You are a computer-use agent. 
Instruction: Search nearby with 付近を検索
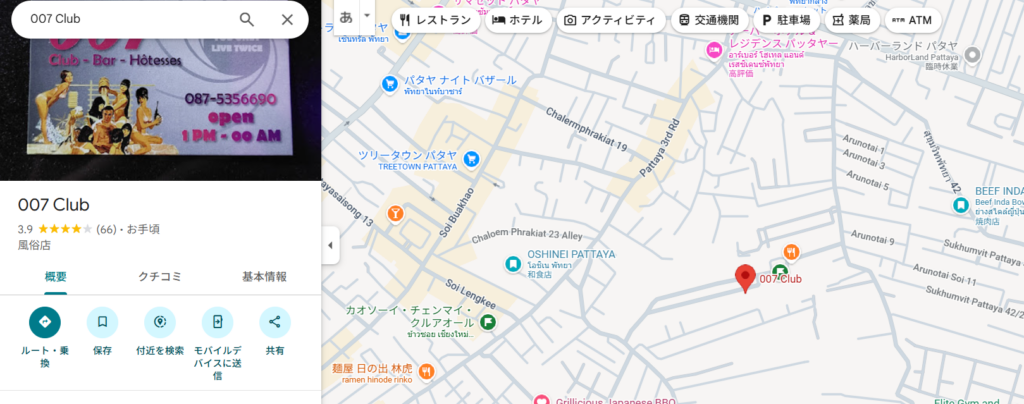click(160, 322)
